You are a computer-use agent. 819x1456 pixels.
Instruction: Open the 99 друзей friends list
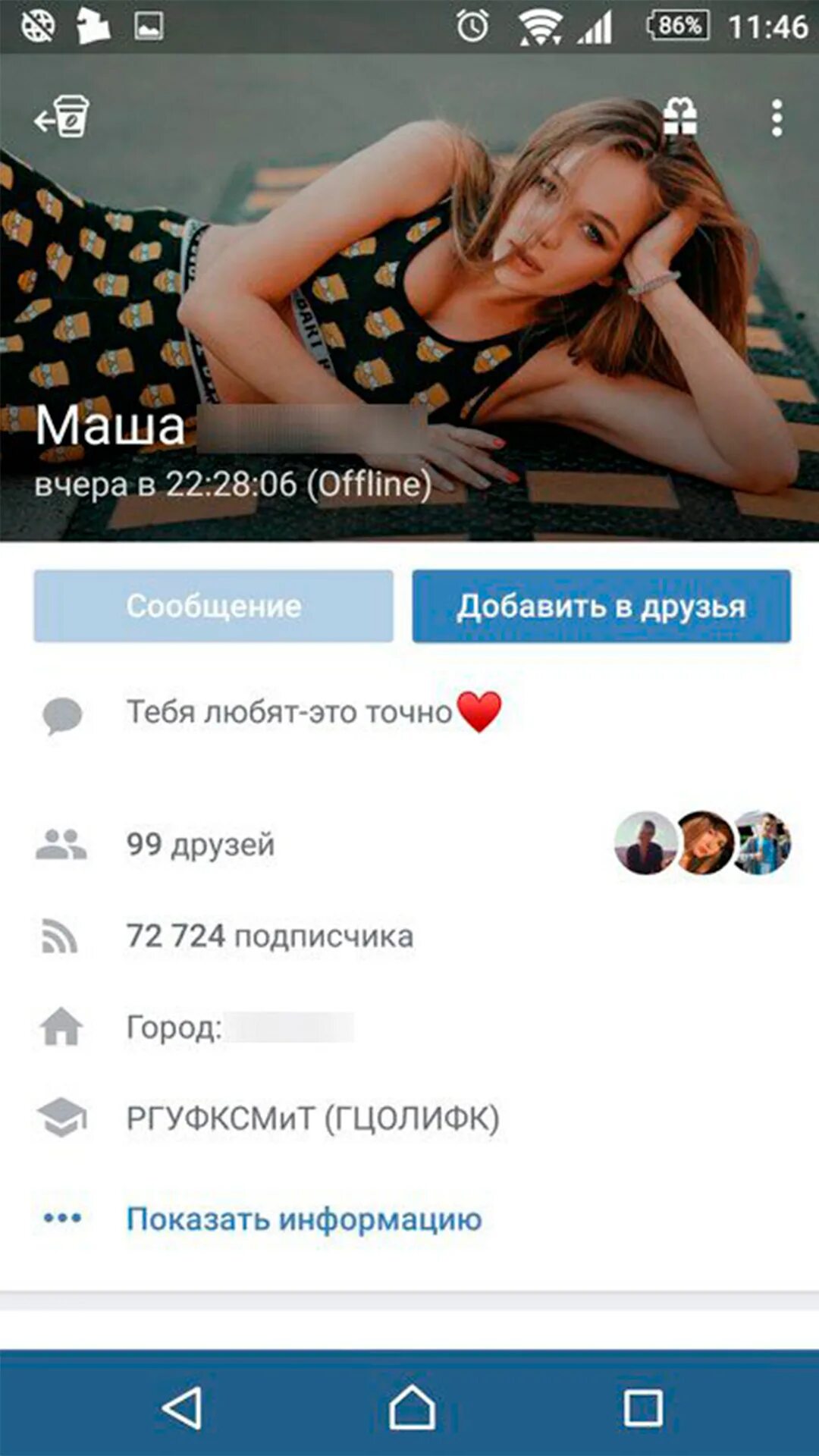200,844
